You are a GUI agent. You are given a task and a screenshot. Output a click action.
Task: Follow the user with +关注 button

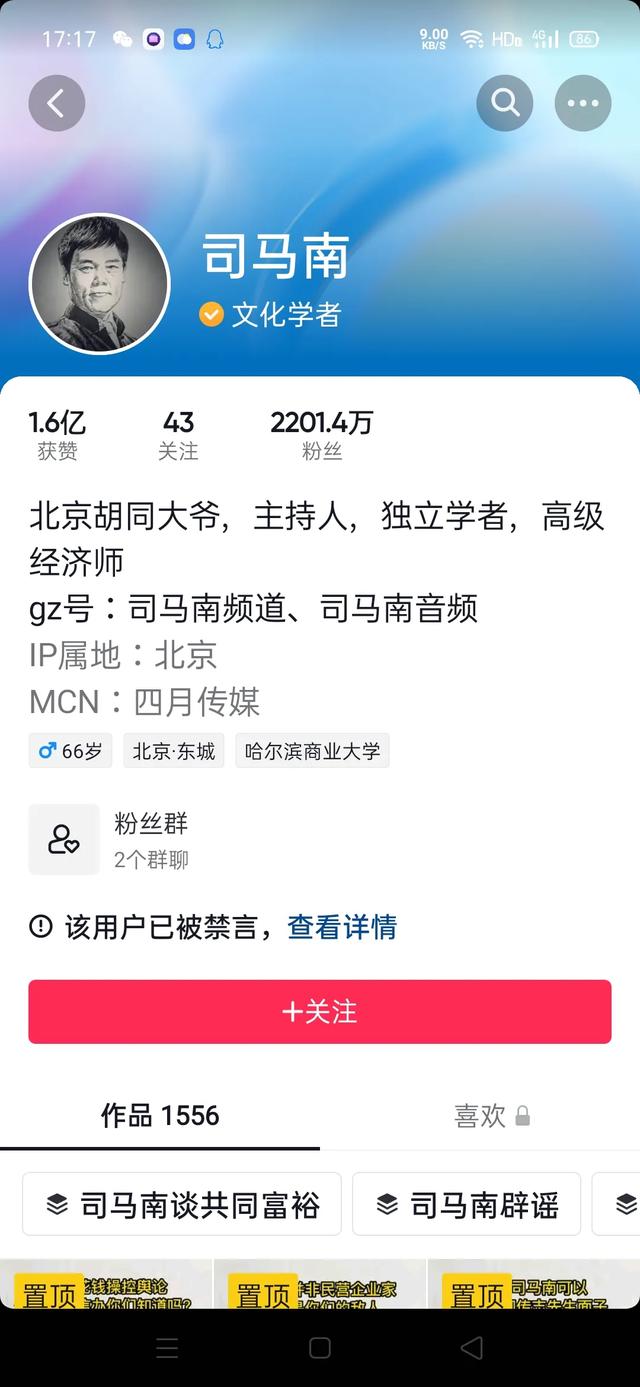pyautogui.click(x=320, y=1012)
